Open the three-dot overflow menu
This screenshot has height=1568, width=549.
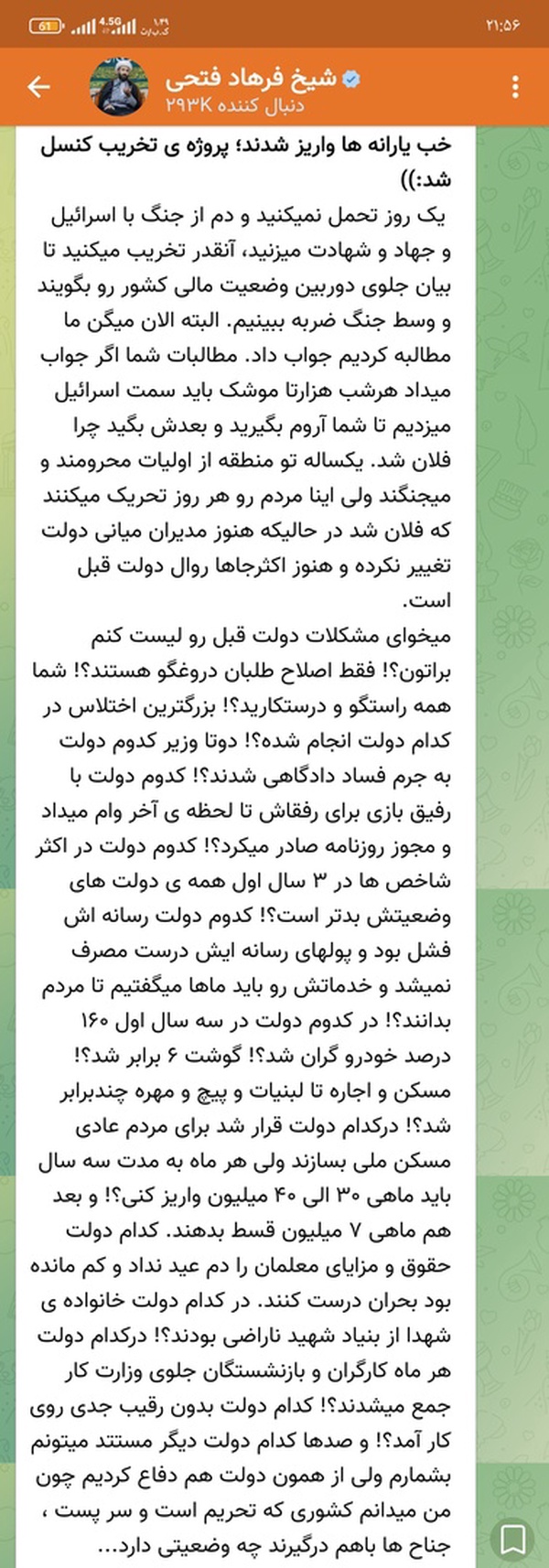point(516,87)
